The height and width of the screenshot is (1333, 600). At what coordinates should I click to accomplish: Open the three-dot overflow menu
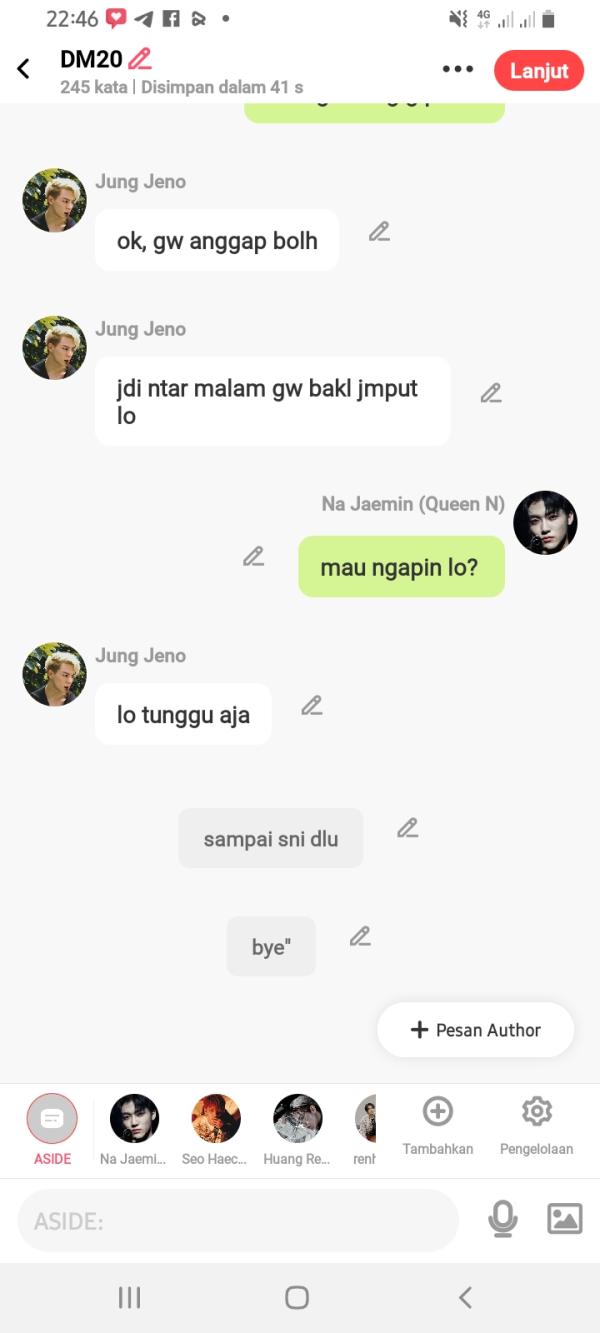pyautogui.click(x=457, y=70)
